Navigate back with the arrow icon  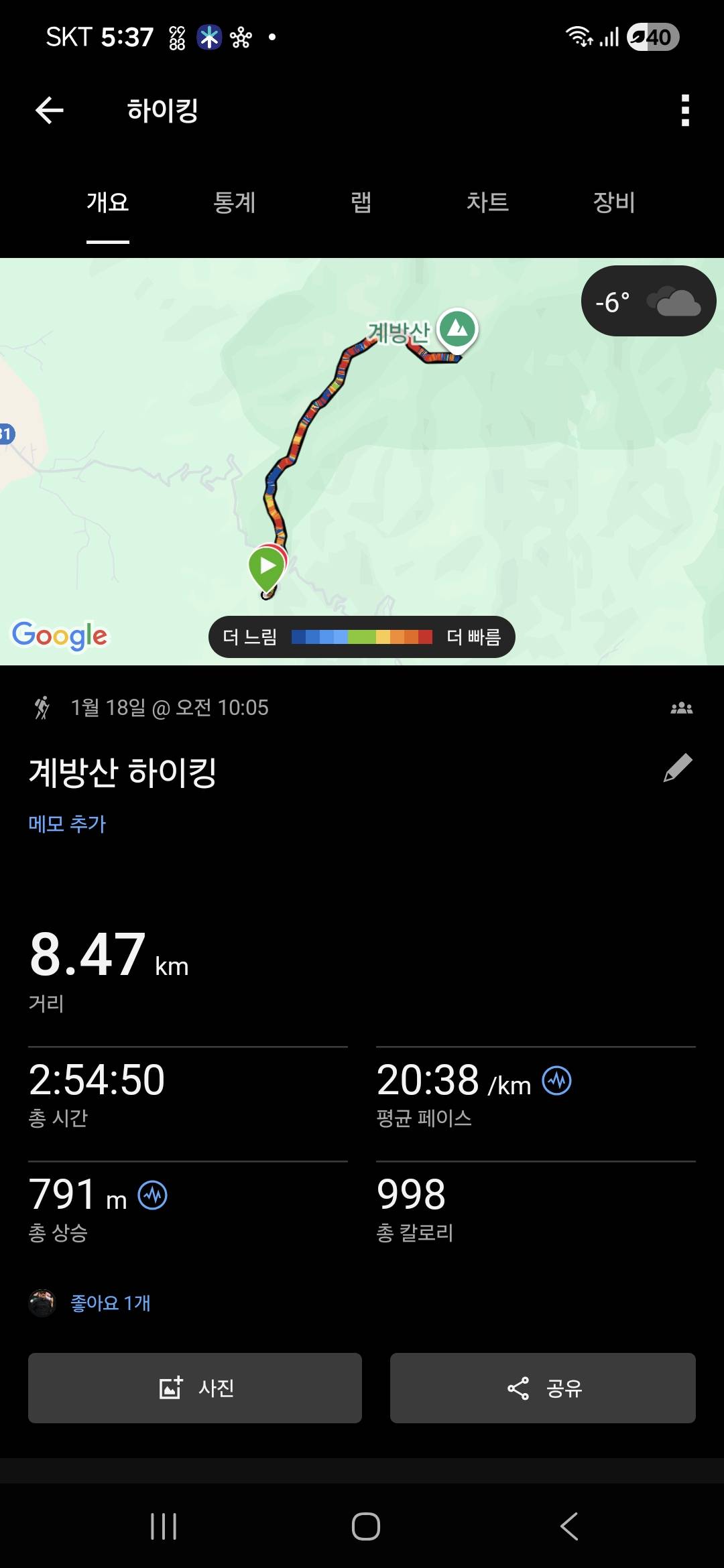[x=49, y=109]
